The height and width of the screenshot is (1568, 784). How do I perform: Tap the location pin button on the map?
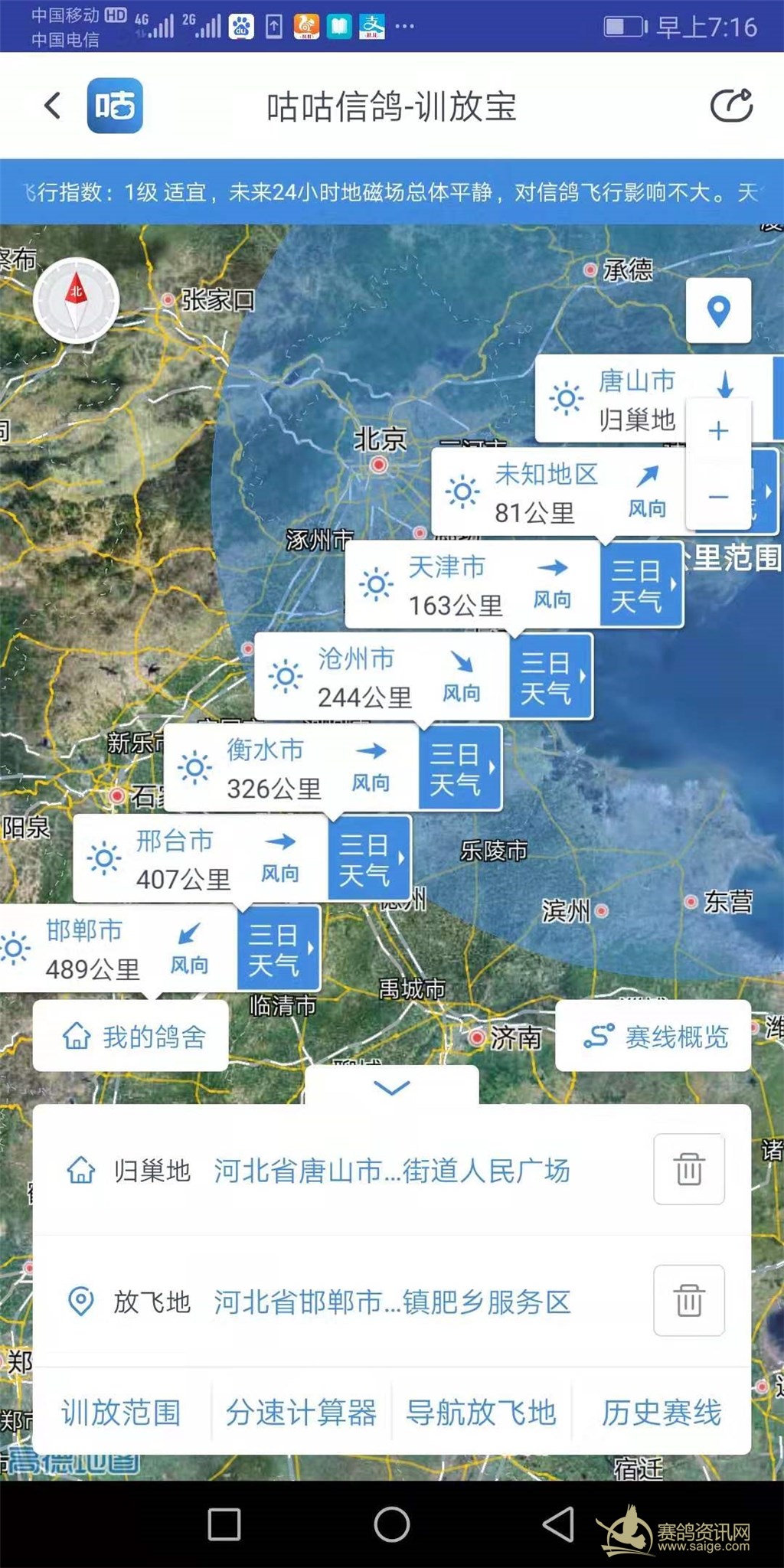pos(718,311)
